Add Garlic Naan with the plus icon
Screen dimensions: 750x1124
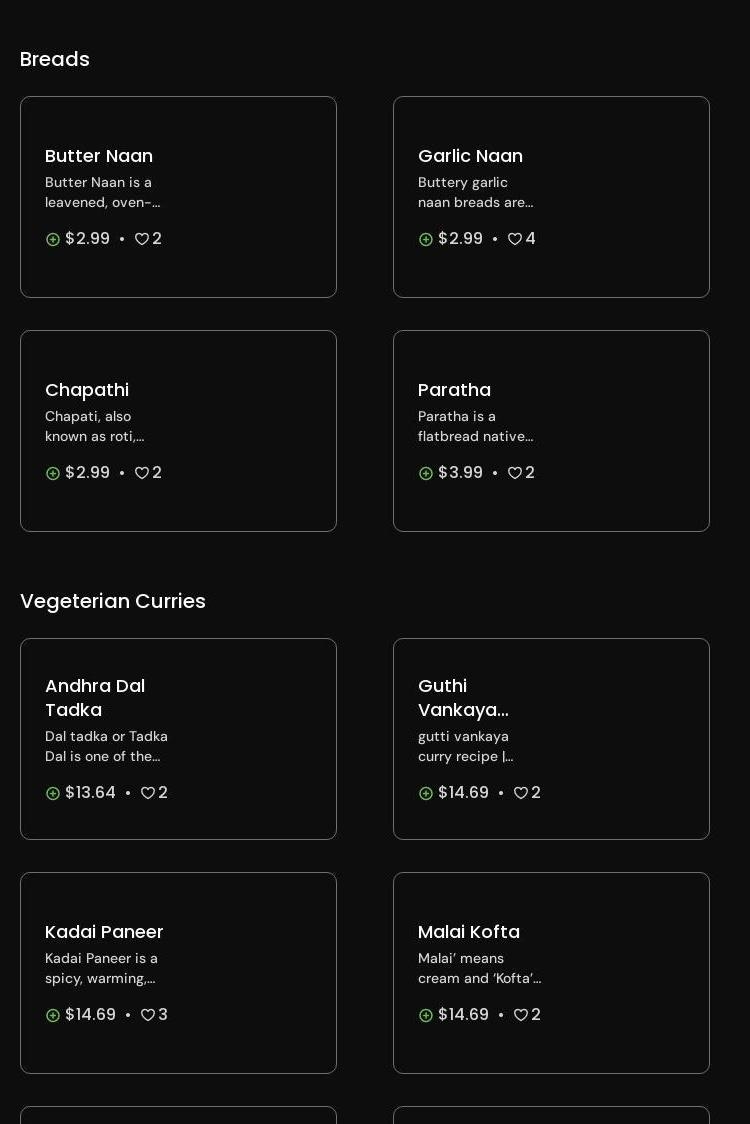tap(426, 239)
